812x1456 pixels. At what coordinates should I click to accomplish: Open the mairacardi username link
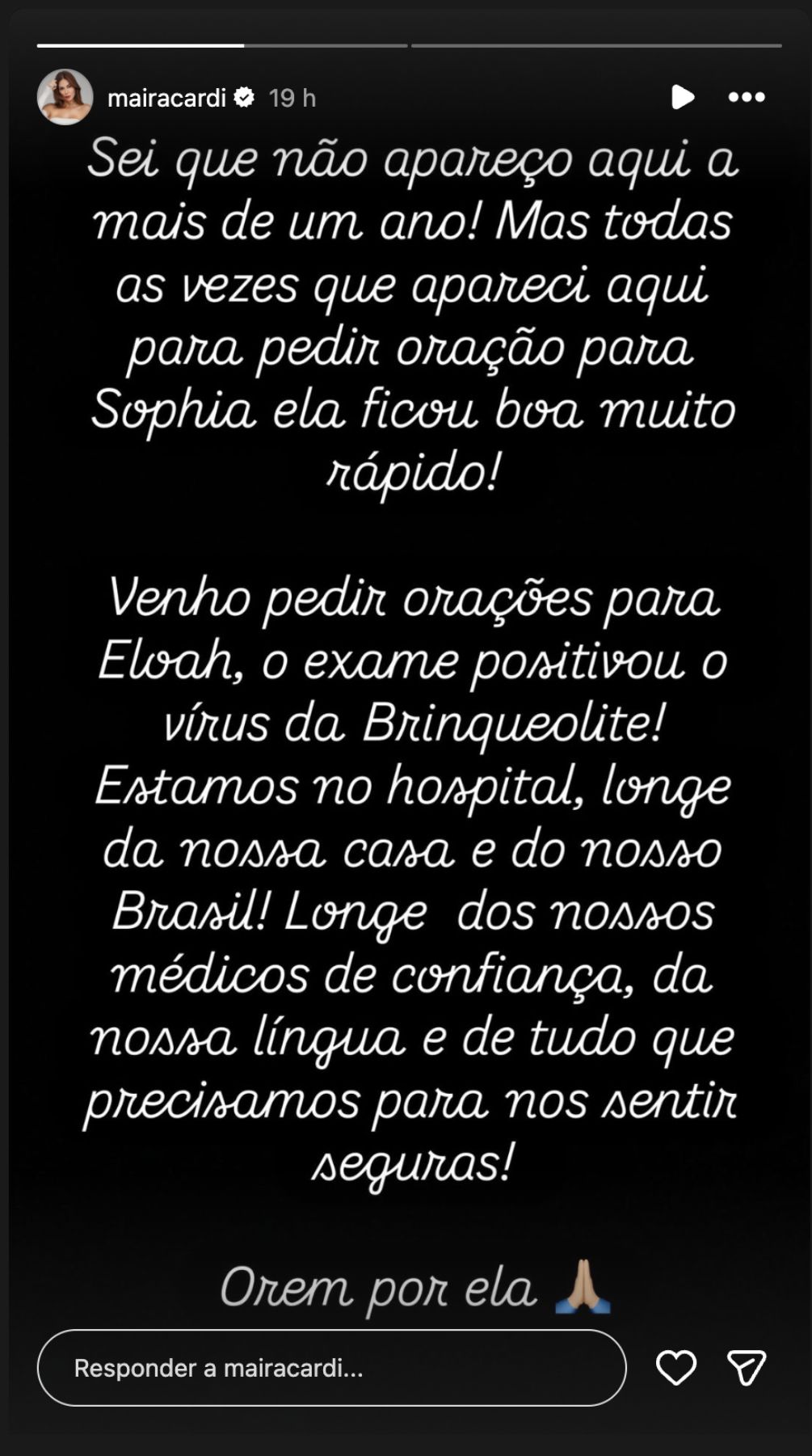tap(166, 98)
